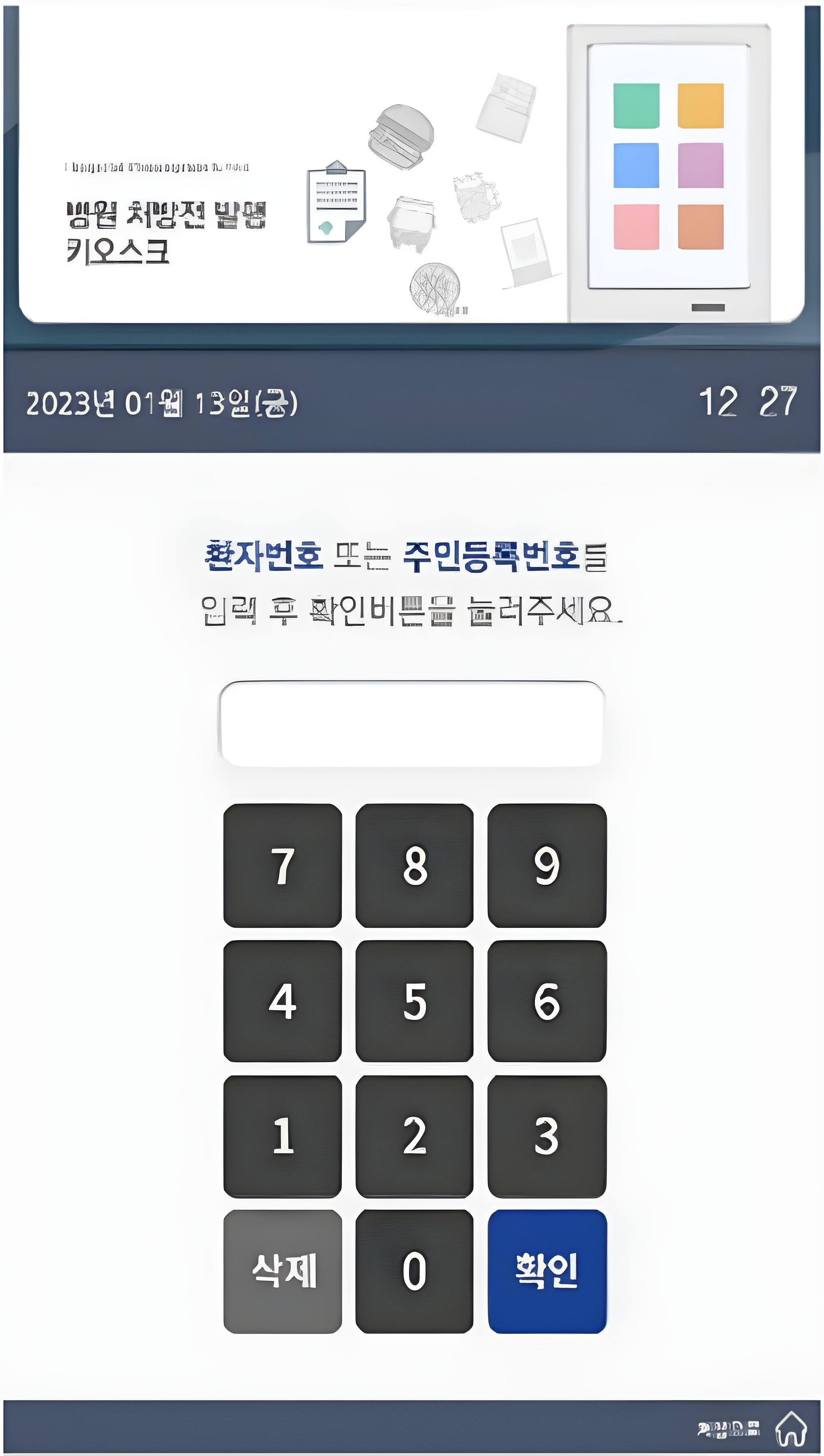Enter digit 3 on the keypad

coord(547,1136)
